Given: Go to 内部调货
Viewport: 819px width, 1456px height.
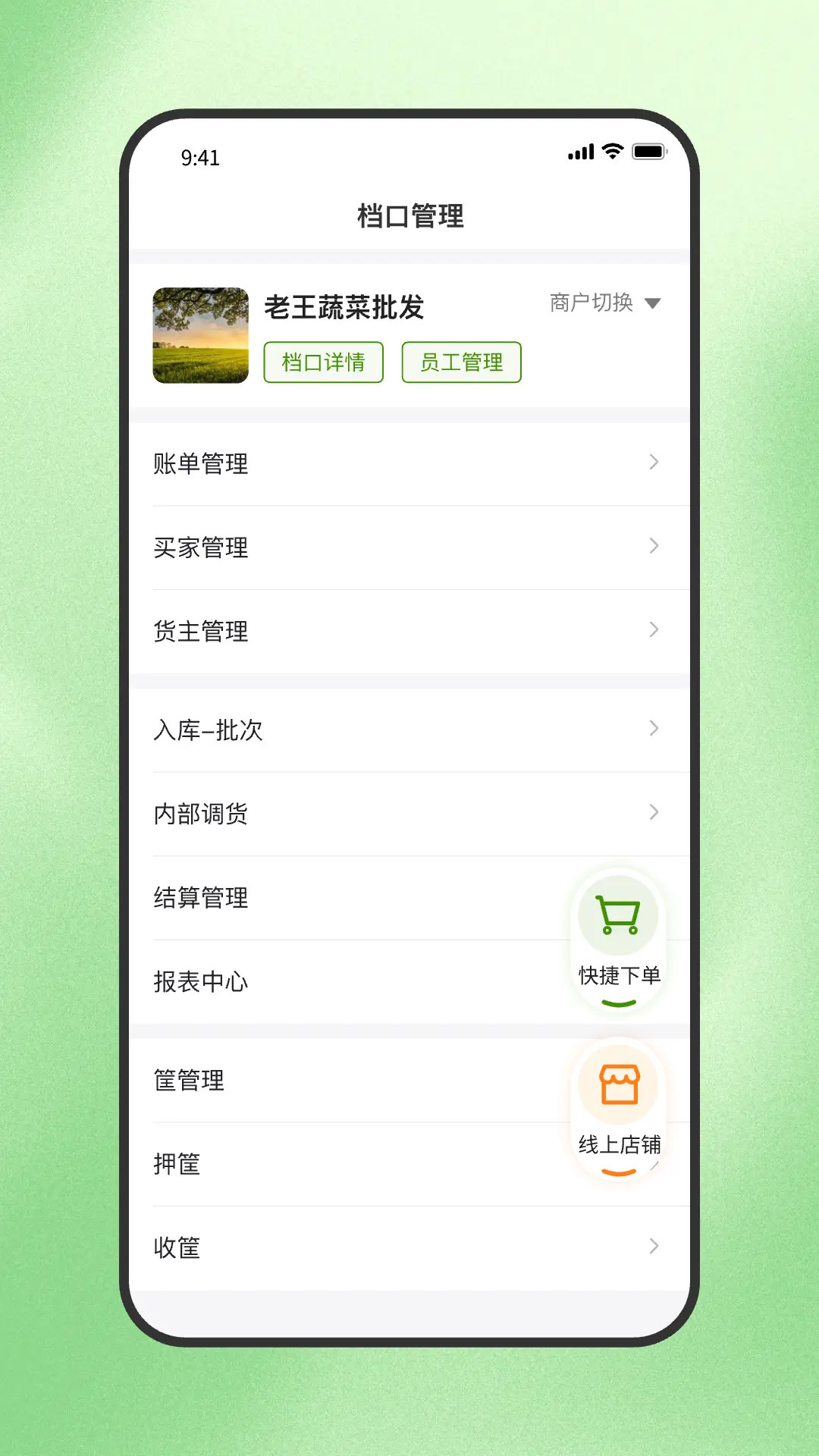Looking at the screenshot, I should coord(201,813).
